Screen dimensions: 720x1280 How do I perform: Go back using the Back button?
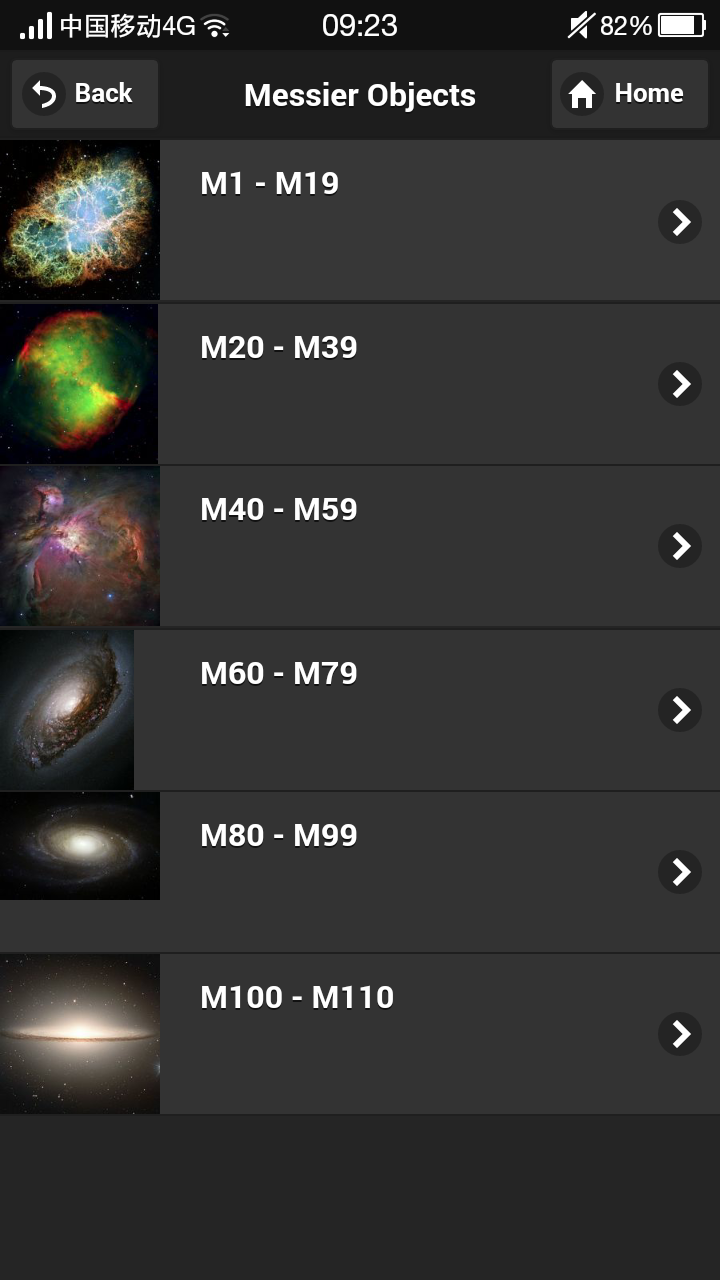coord(85,94)
